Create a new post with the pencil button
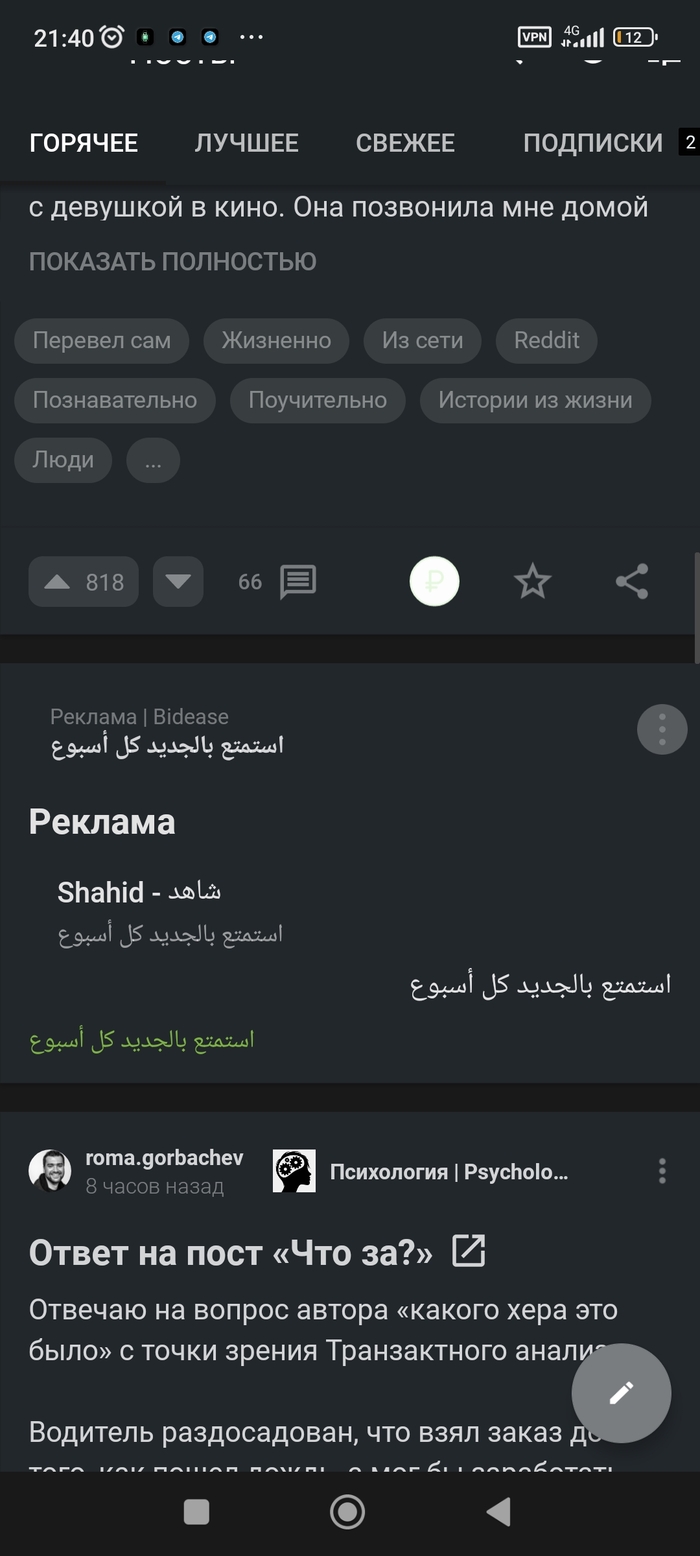This screenshot has width=700, height=1556. (x=621, y=1393)
